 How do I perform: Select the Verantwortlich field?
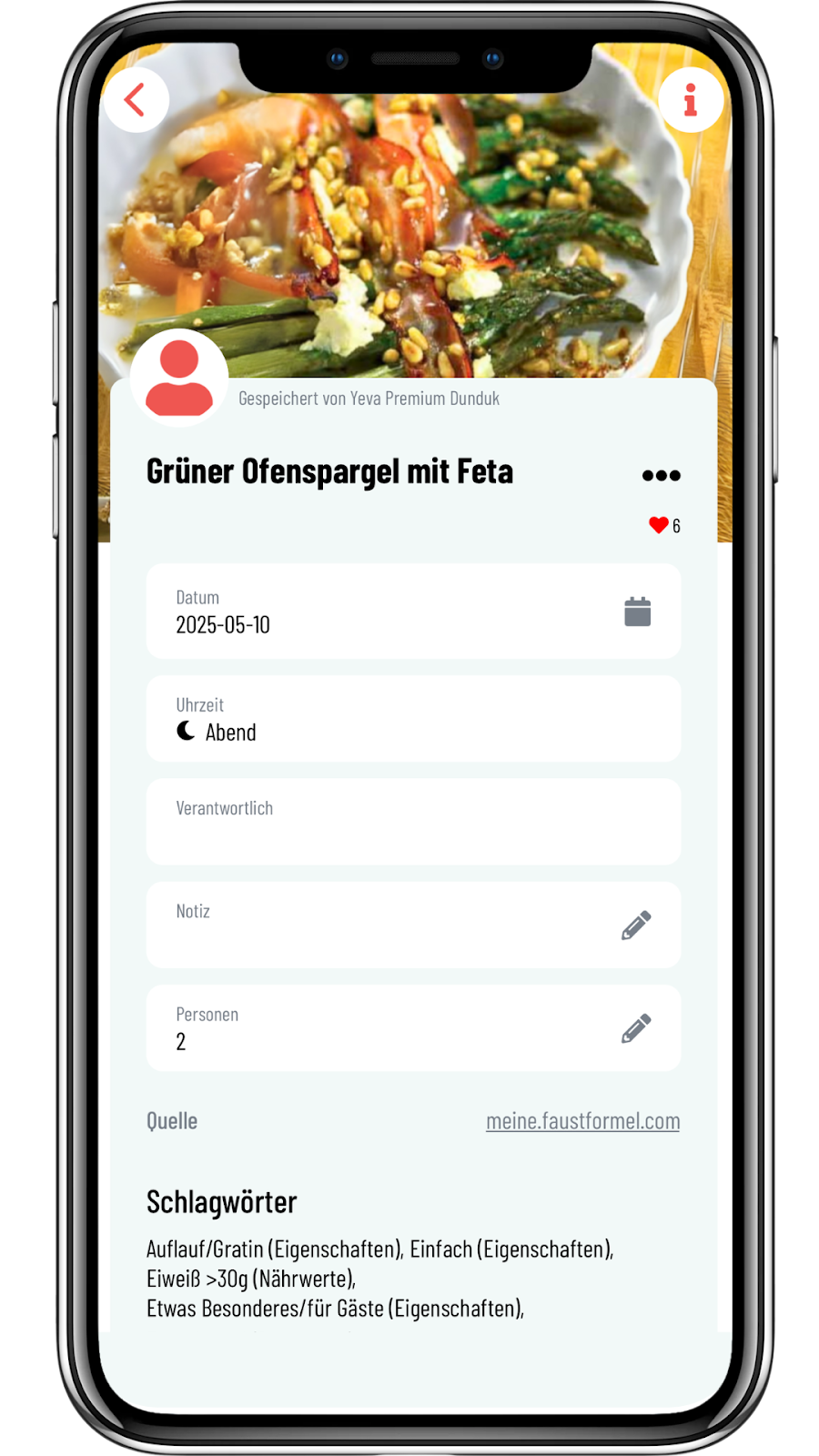[x=412, y=822]
